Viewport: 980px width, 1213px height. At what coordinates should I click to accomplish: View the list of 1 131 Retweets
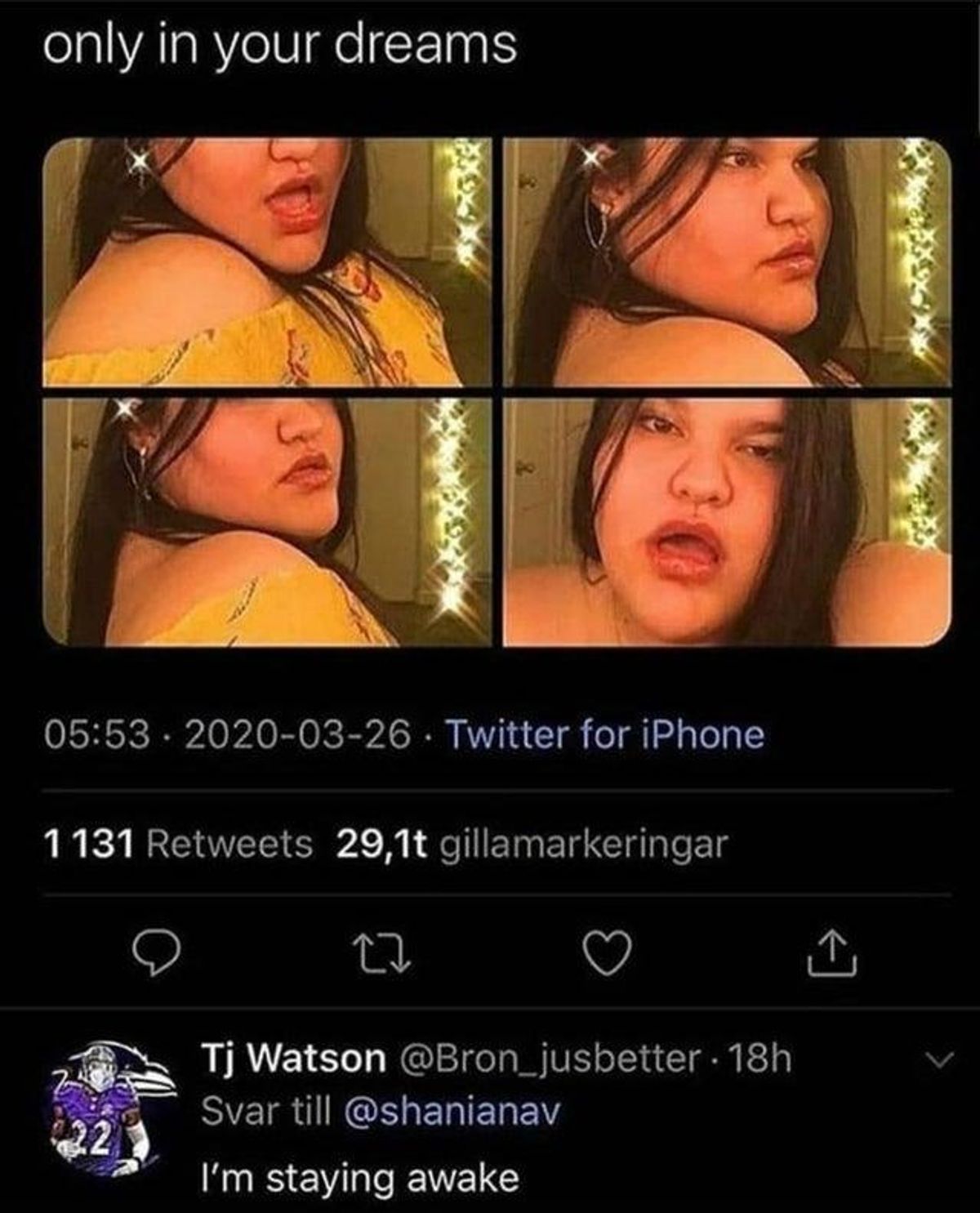(177, 844)
